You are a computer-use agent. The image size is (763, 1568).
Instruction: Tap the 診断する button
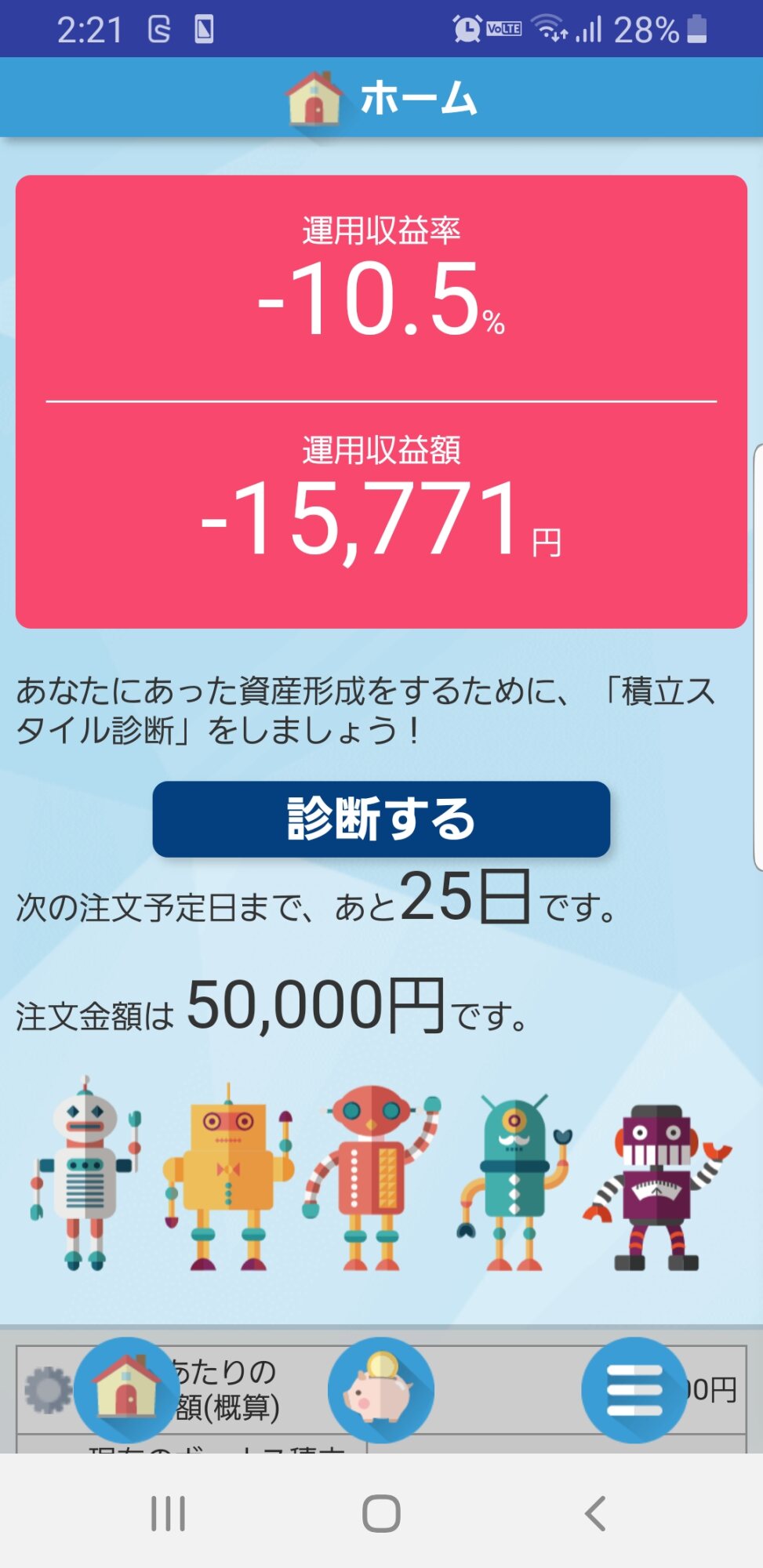click(381, 819)
